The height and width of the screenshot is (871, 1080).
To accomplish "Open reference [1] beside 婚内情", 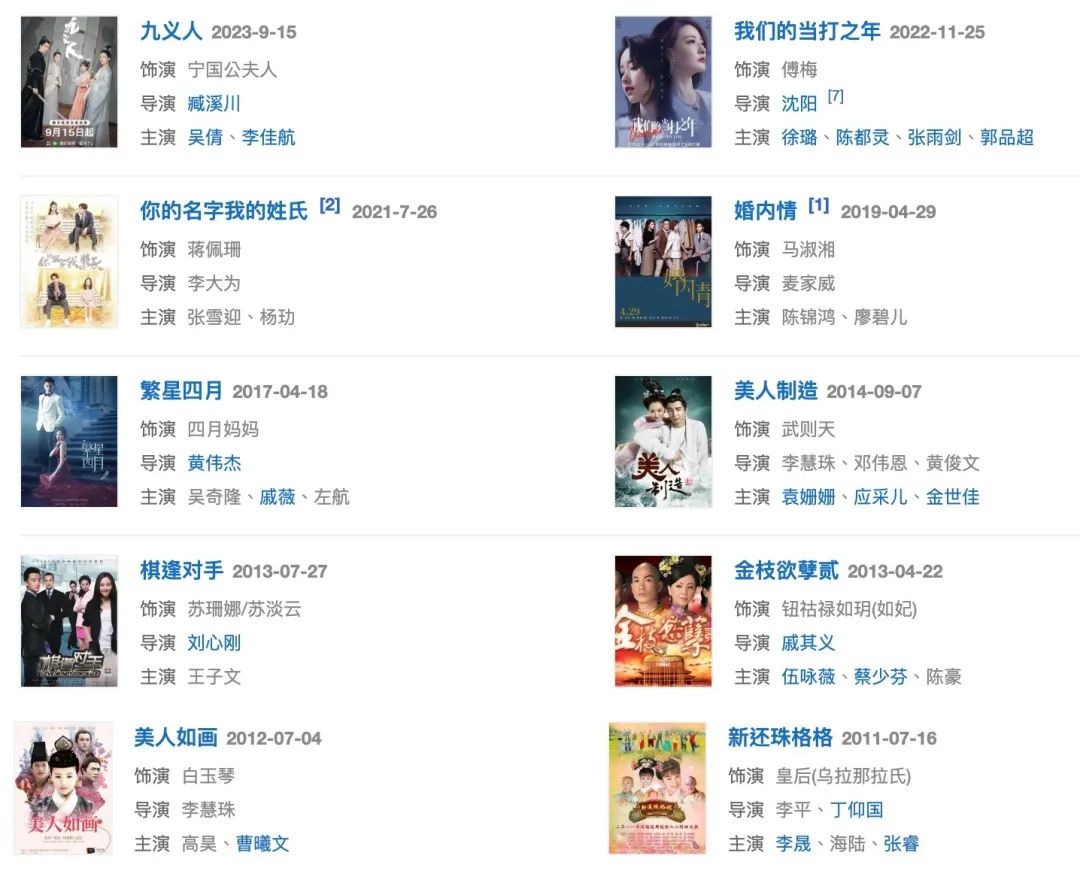I will click(x=818, y=205).
